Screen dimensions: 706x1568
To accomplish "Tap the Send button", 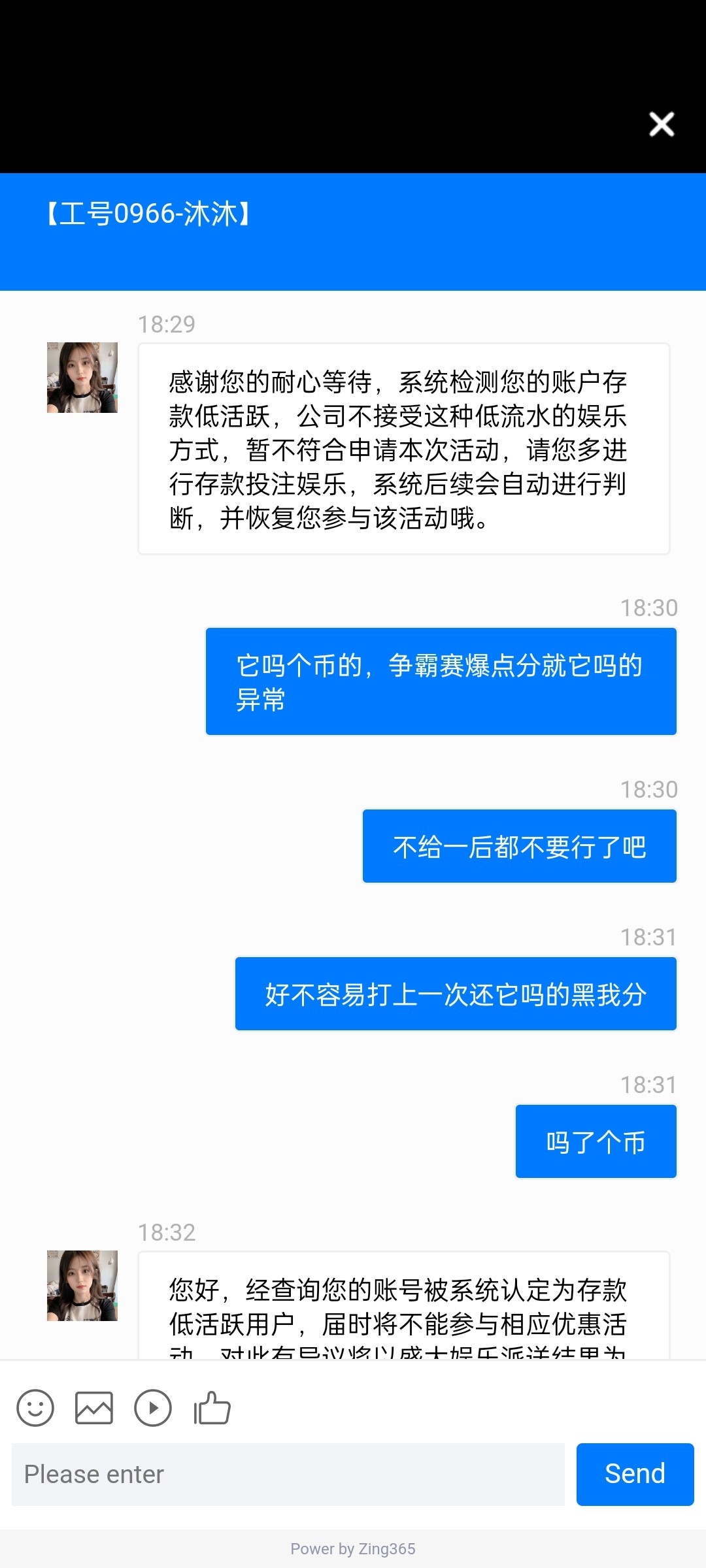I will 635,1475.
